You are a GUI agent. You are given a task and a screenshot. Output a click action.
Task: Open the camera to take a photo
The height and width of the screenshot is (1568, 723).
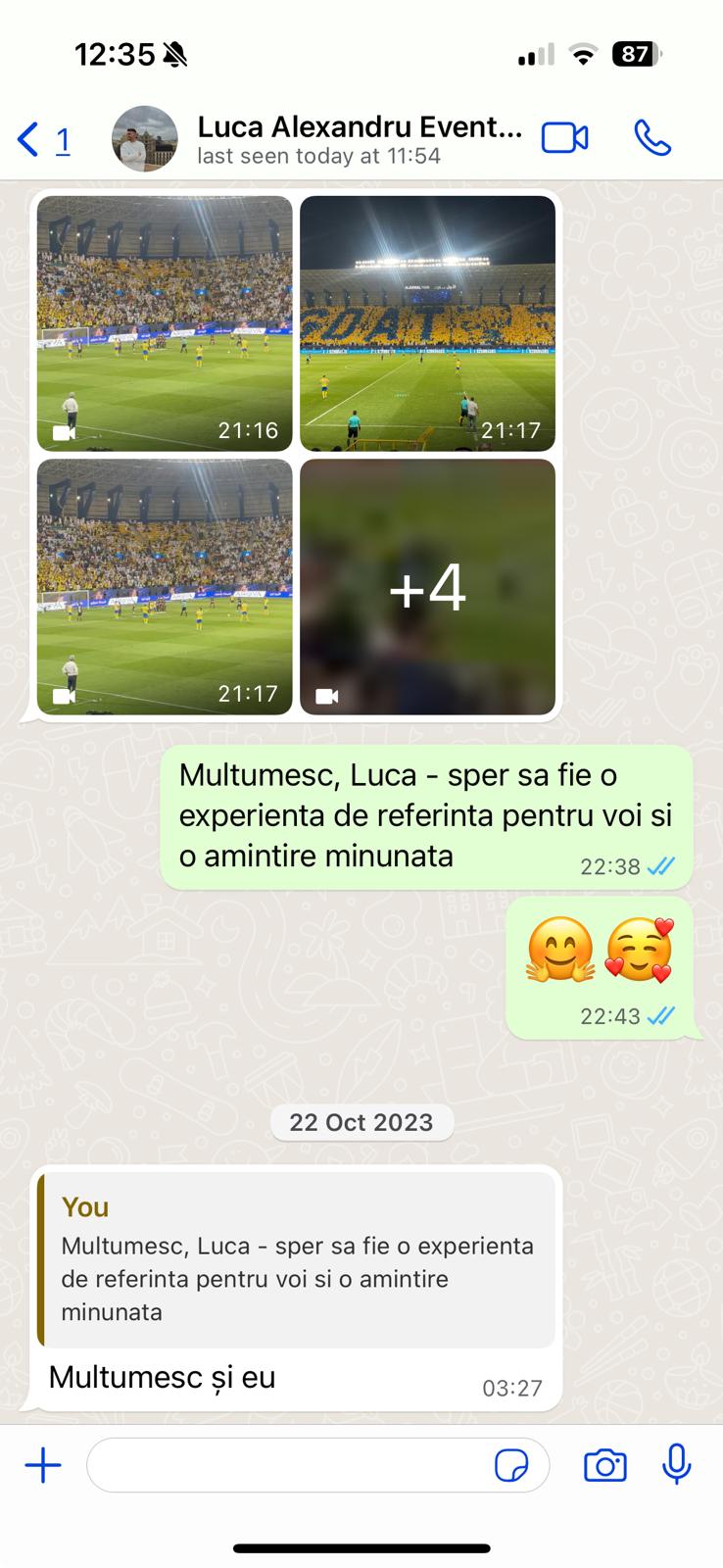604,1466
